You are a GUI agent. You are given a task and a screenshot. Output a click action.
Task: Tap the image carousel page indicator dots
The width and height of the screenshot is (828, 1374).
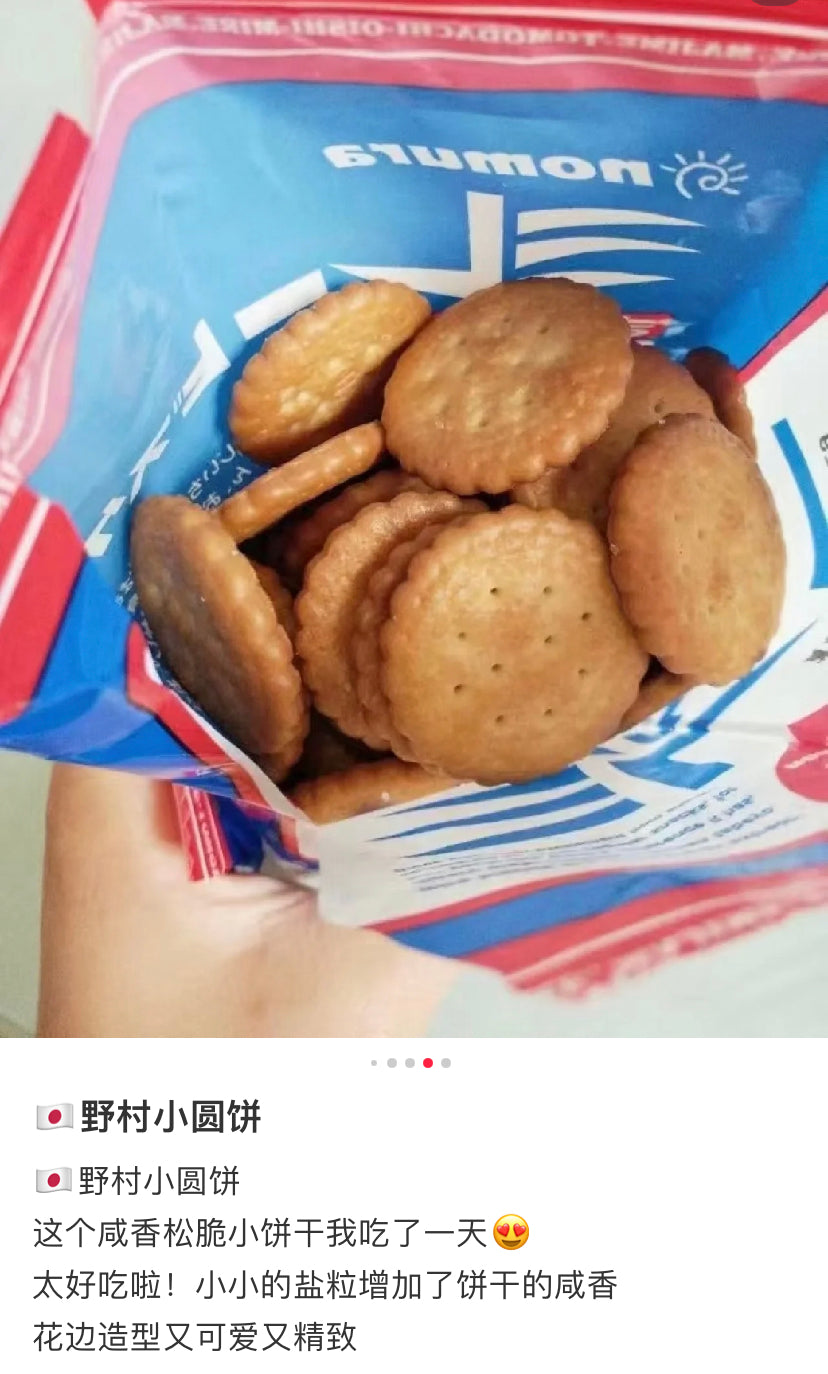click(410, 1063)
